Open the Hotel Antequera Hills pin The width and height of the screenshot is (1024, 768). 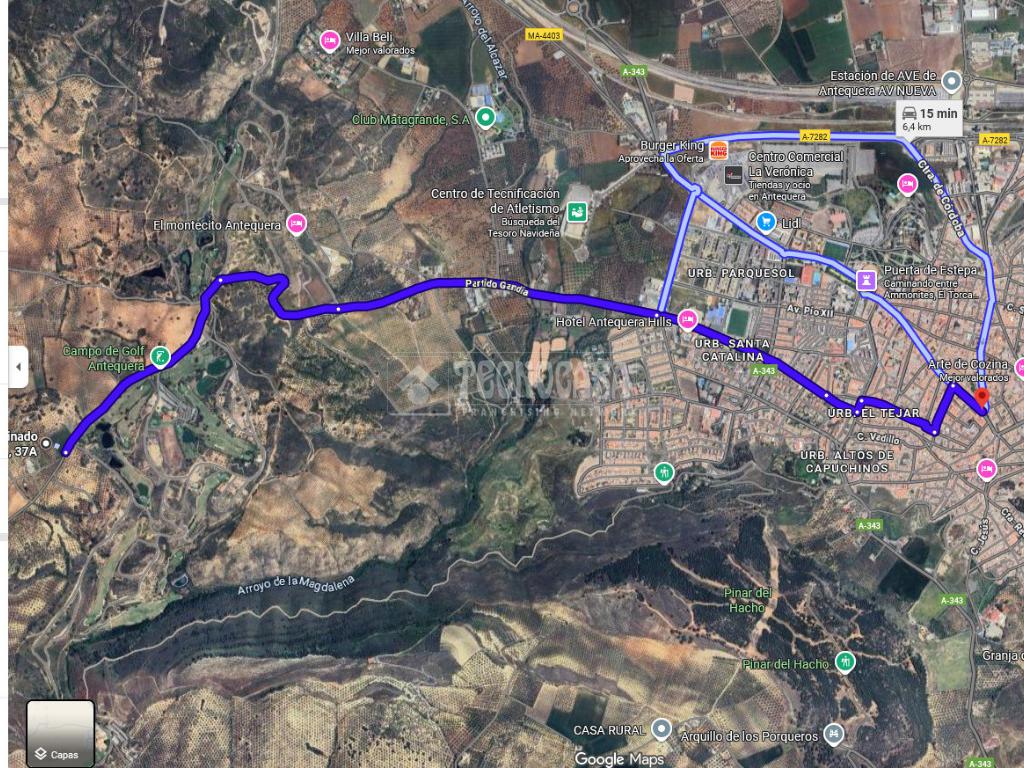687,321
